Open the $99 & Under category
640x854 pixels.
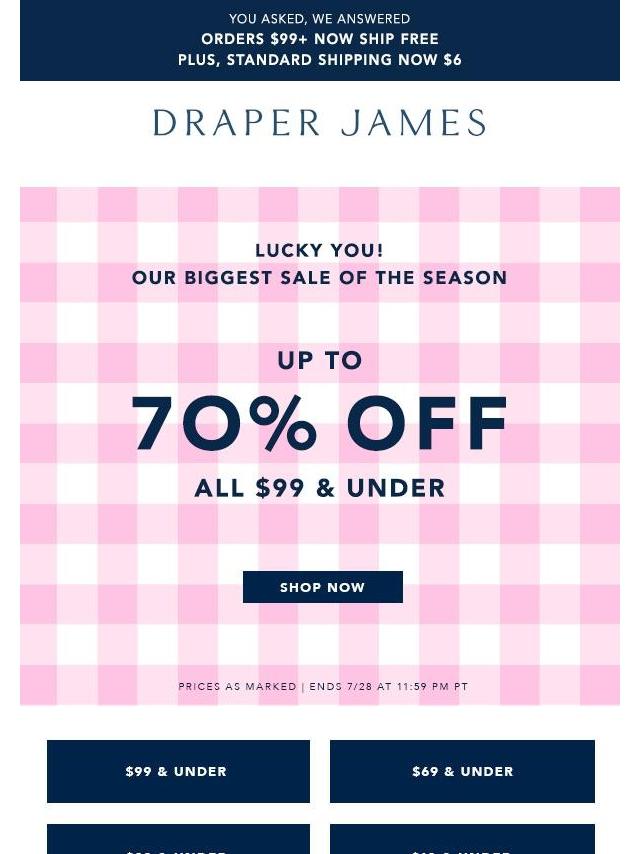coord(178,771)
